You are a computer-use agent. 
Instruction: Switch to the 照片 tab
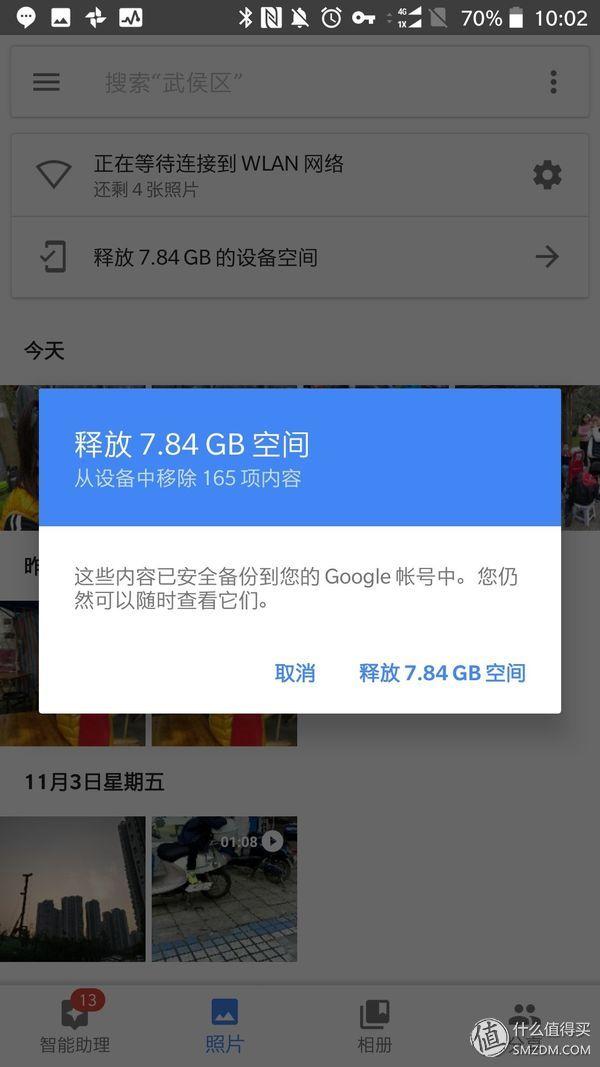(224, 1025)
